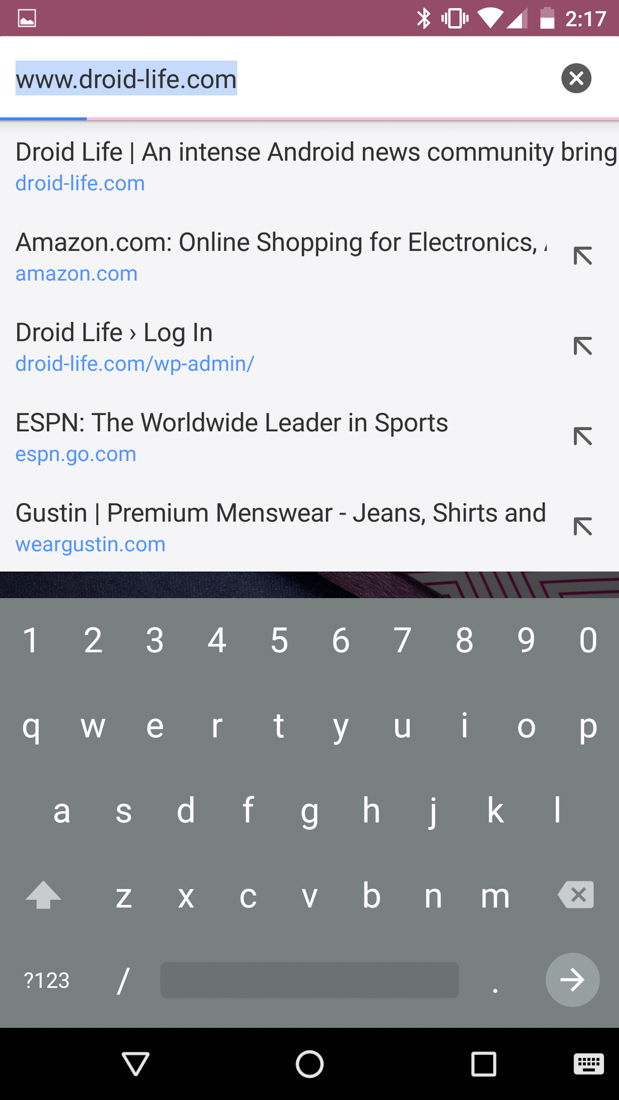
Task: Open the ESPN Worldwide Leader in Sports suggestion
Action: (280, 437)
